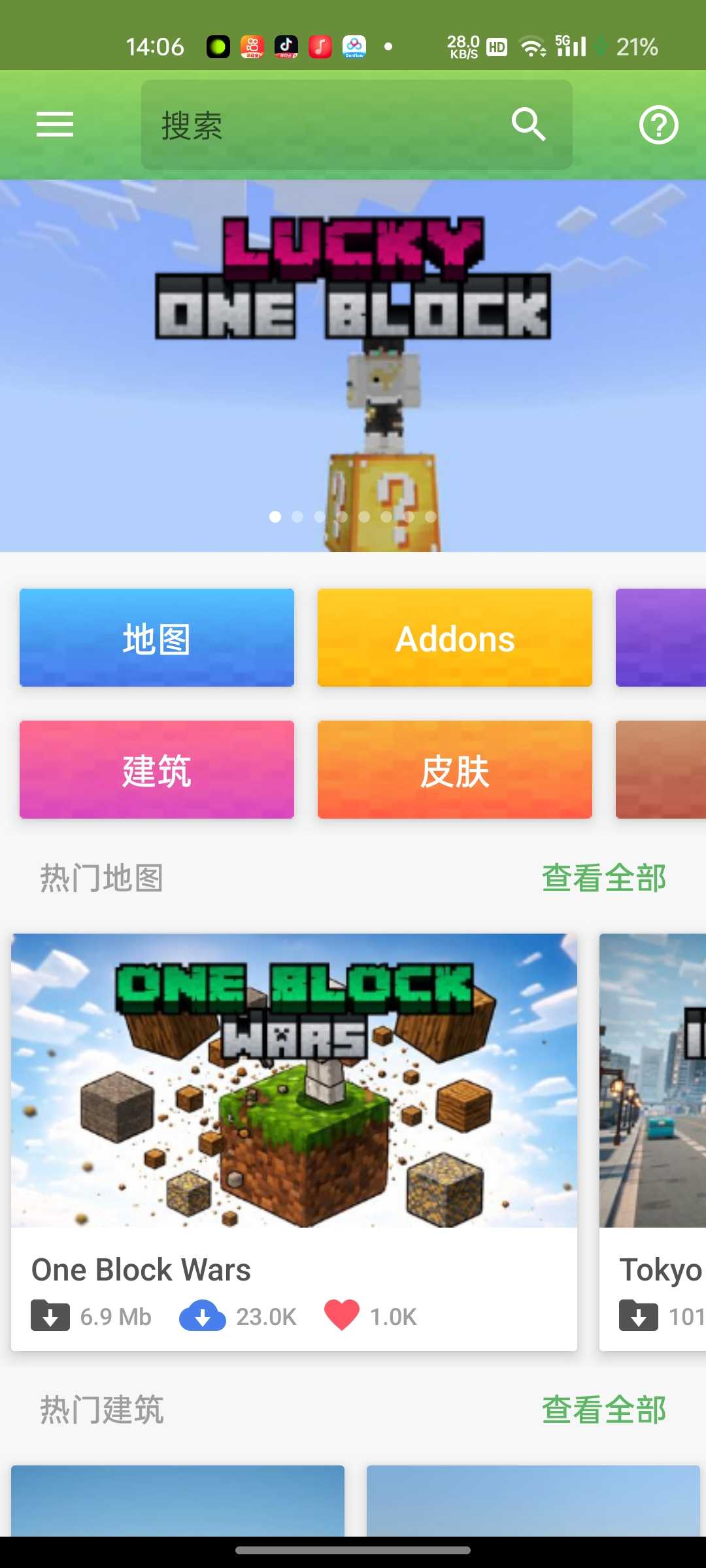Open the 皮肤 category
Viewport: 706px width, 1568px height.
click(x=455, y=770)
